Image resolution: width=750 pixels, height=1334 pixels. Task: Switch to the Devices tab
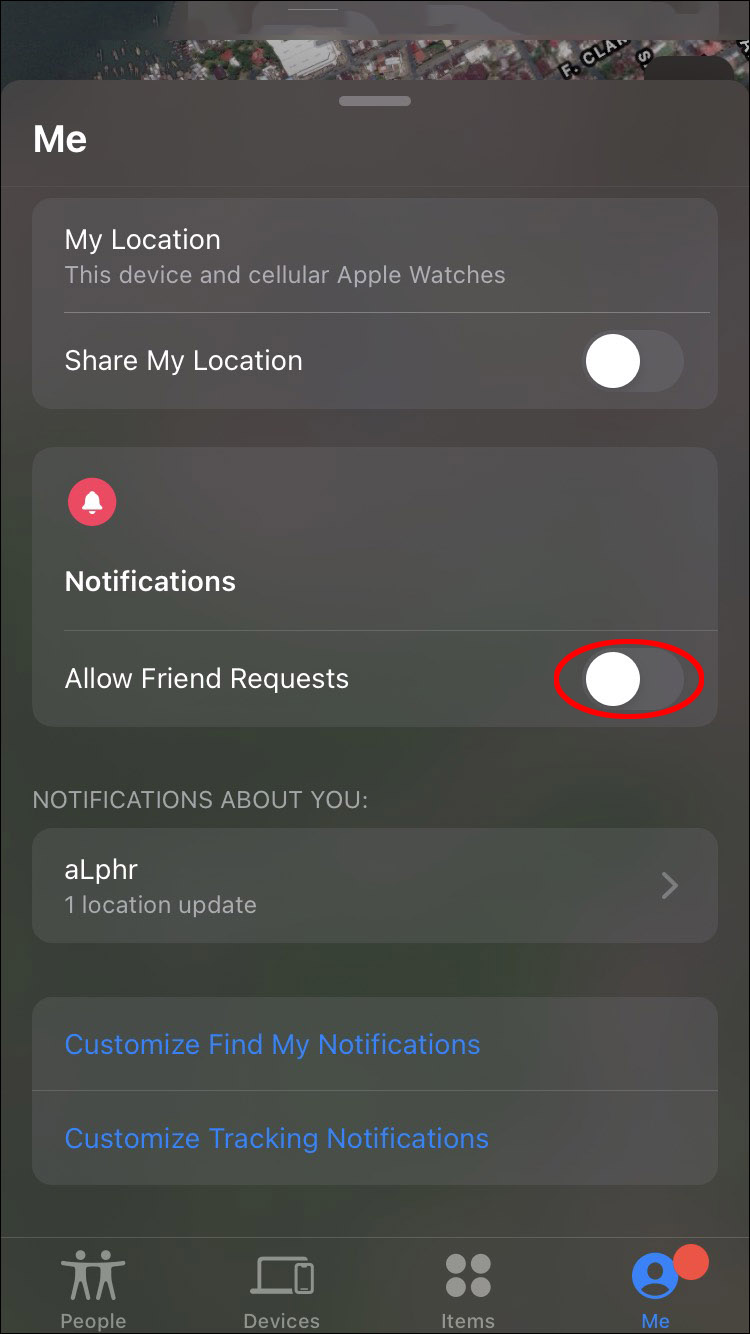click(x=281, y=1288)
